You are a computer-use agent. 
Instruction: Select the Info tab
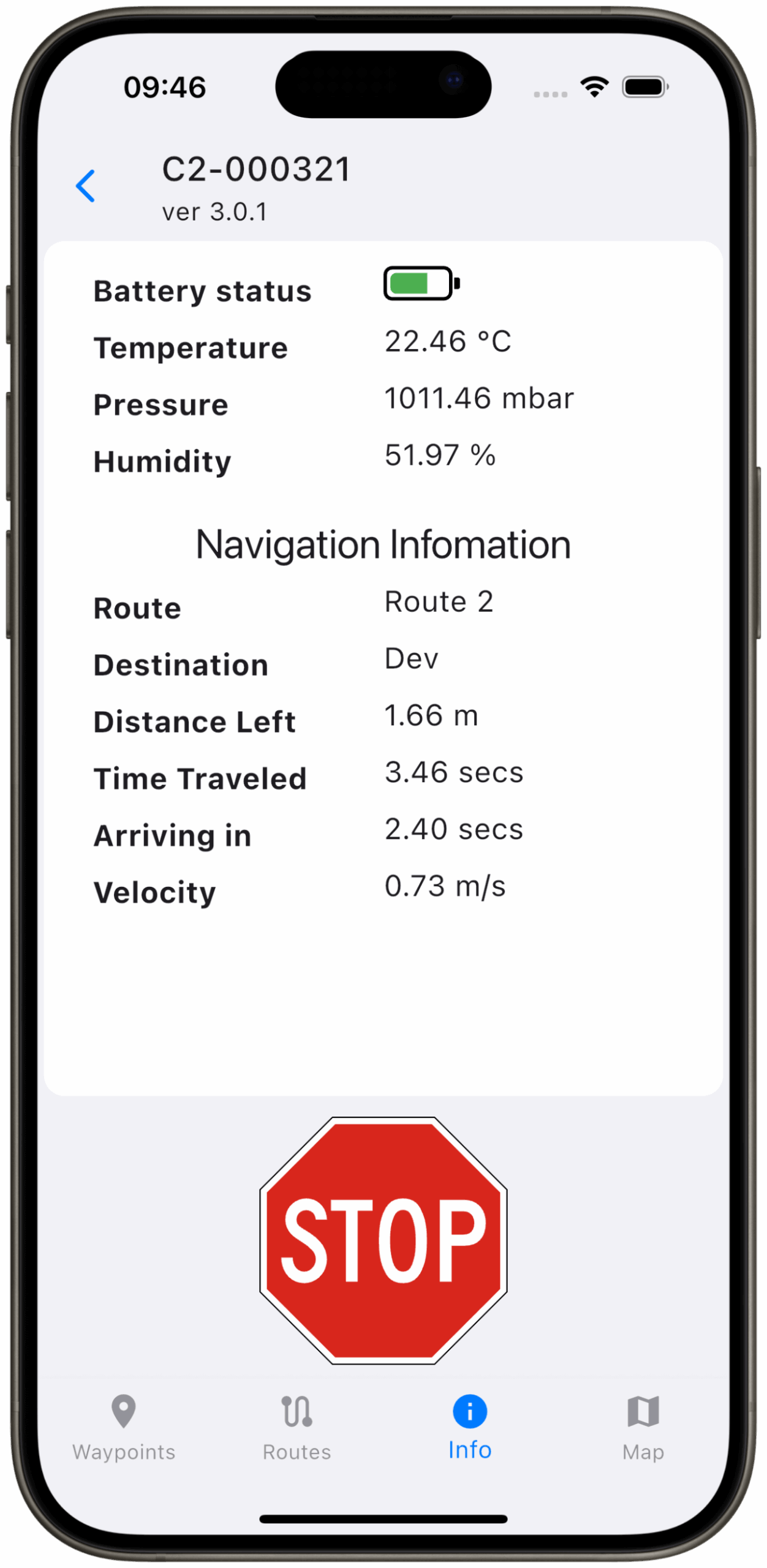tap(470, 1428)
